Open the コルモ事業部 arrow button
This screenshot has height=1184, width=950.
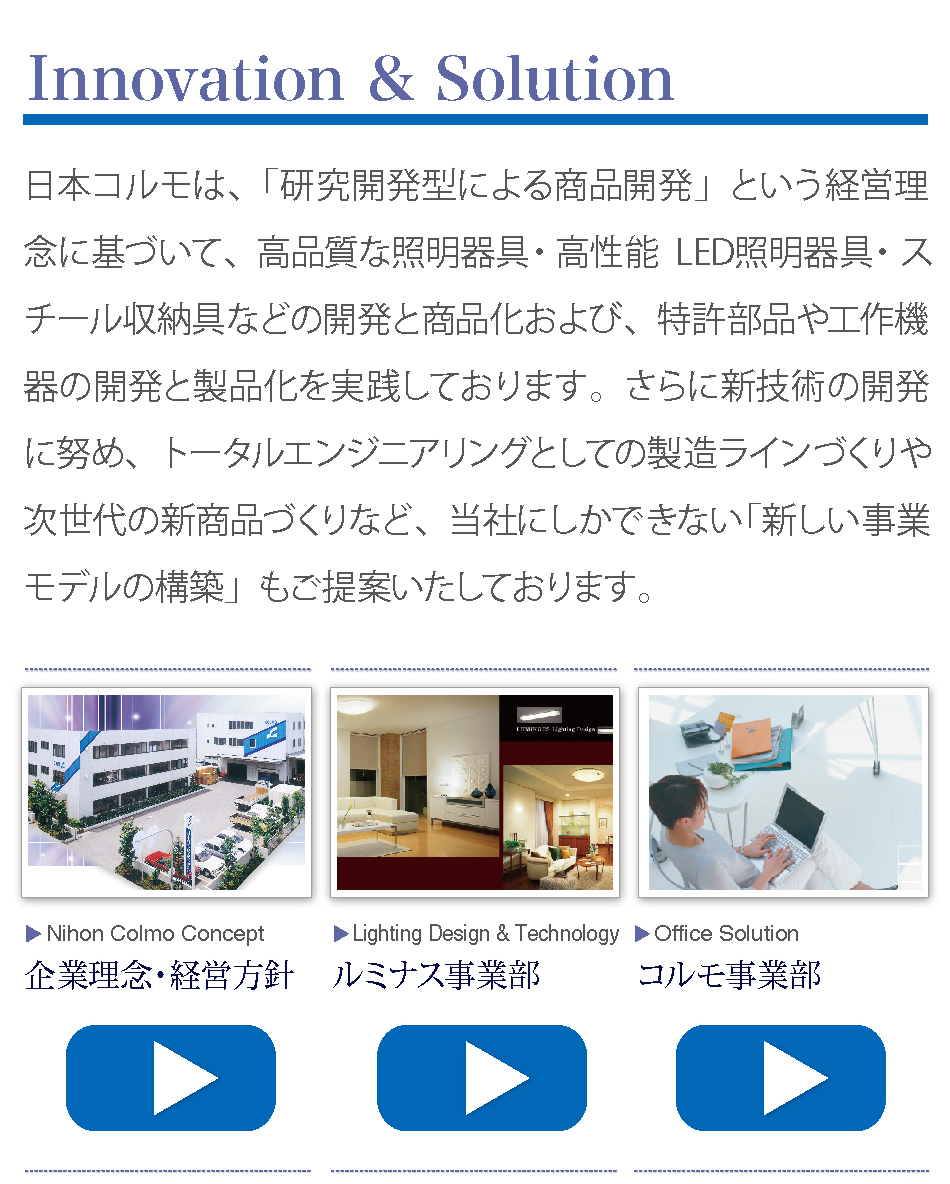pyautogui.click(x=780, y=1077)
